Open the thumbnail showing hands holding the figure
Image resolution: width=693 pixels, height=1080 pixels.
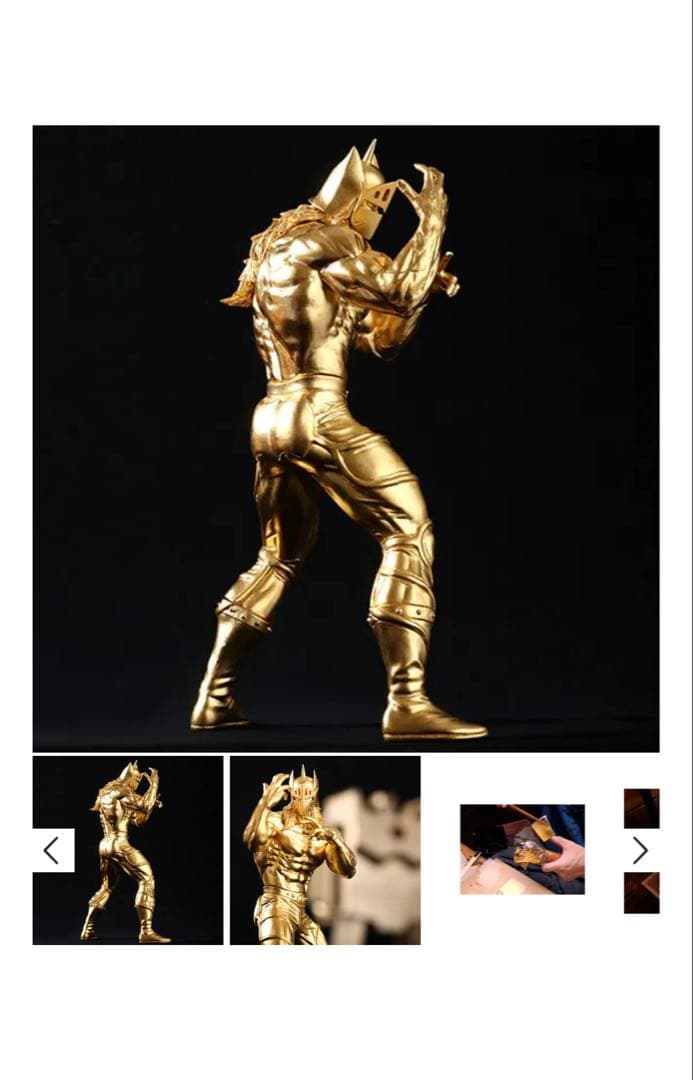522,849
